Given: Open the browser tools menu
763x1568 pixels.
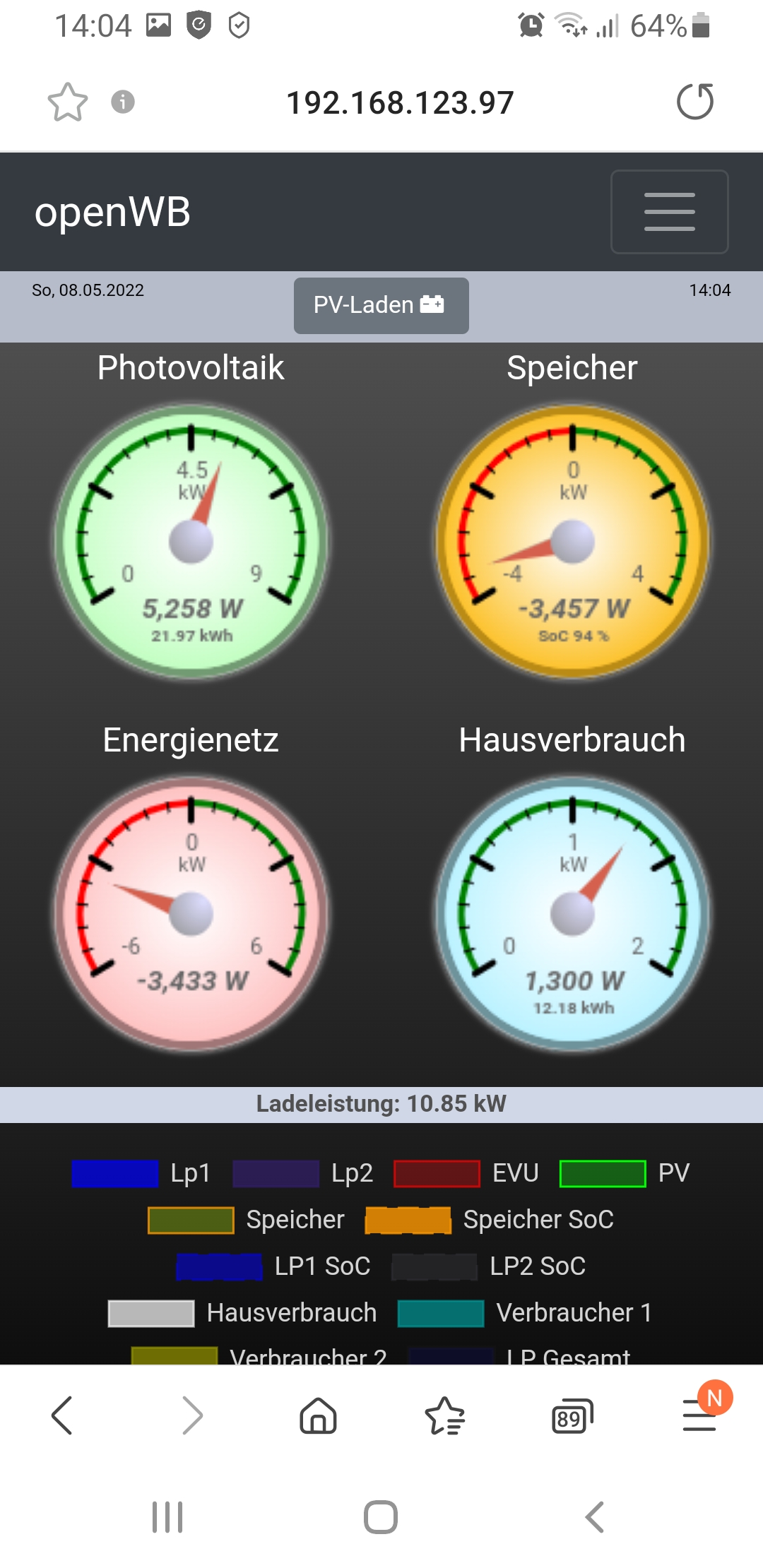Looking at the screenshot, I should pos(699,1415).
